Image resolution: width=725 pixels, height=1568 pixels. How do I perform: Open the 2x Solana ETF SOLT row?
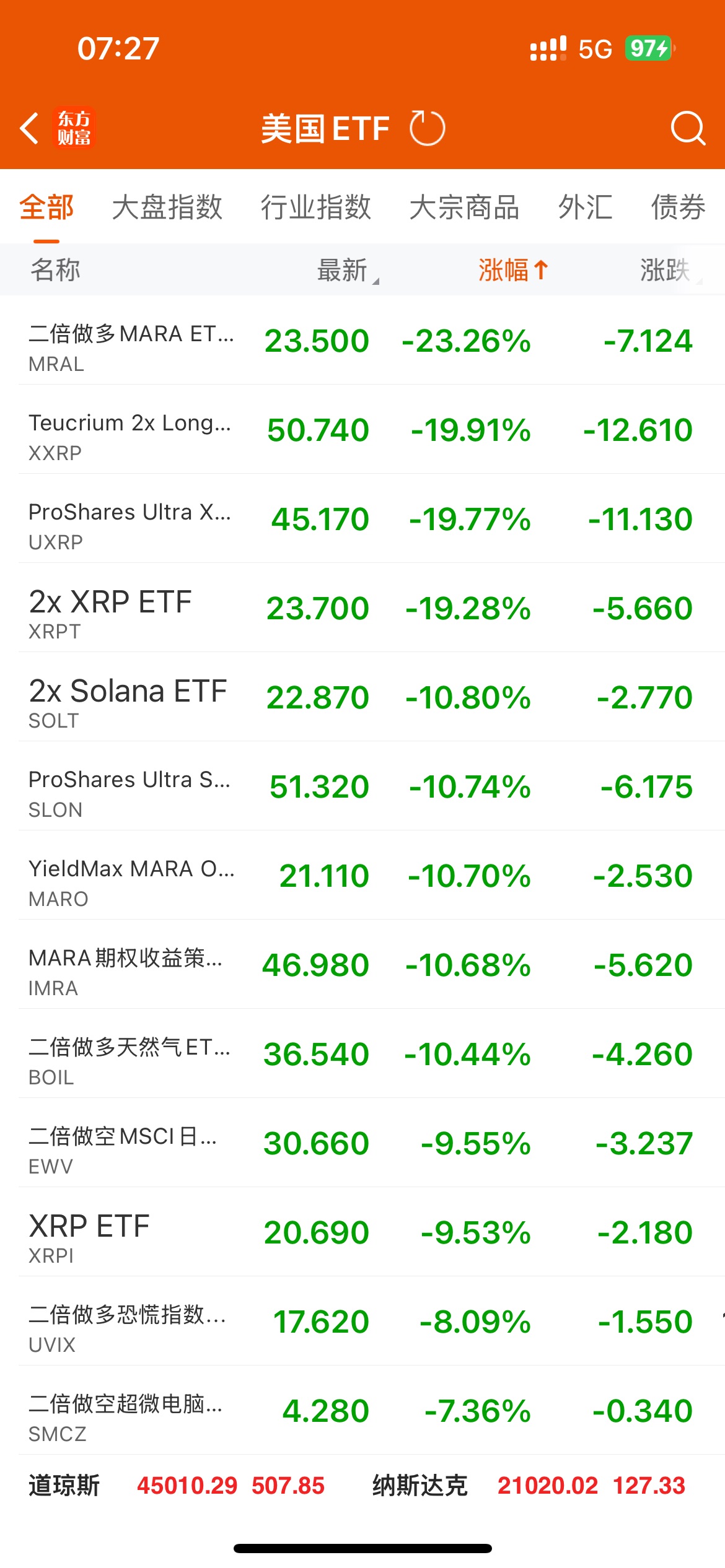362,697
